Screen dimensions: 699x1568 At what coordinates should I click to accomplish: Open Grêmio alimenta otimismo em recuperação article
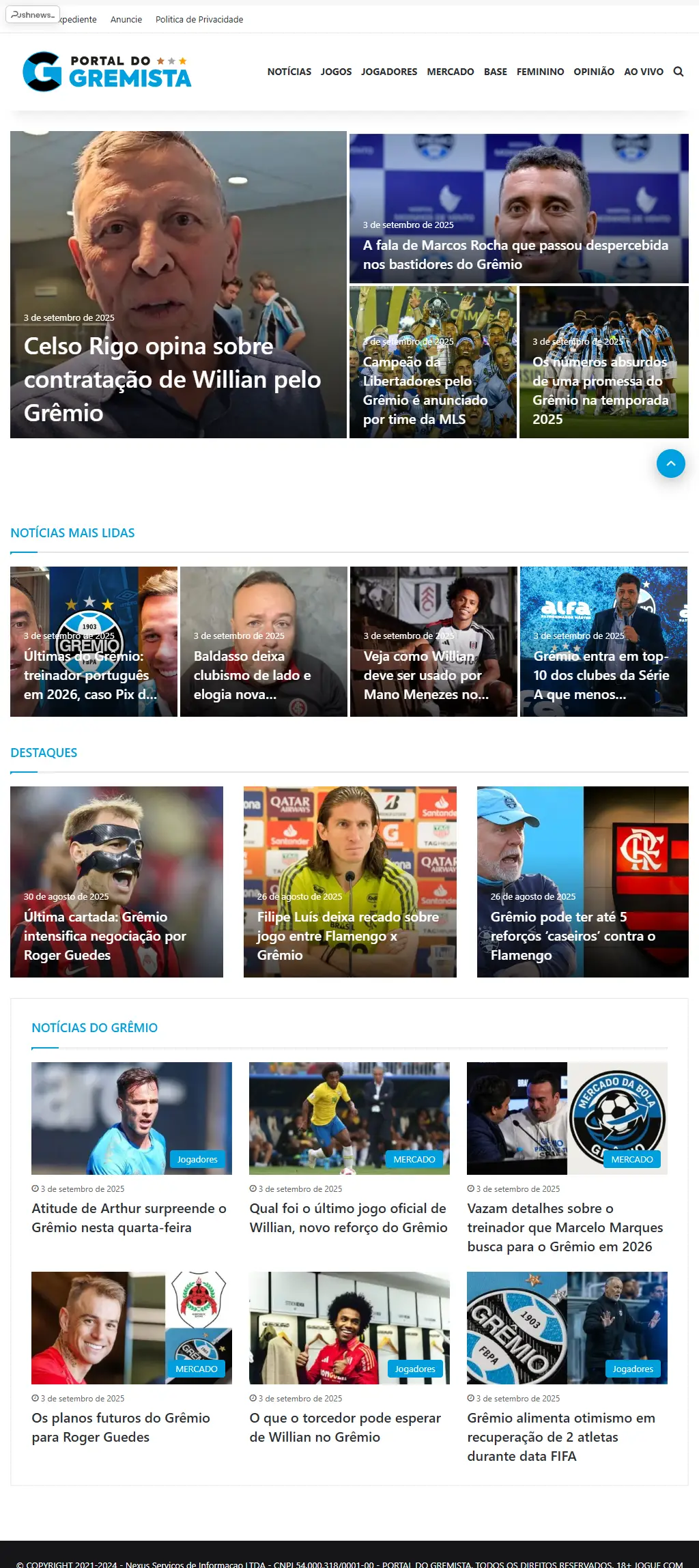pos(560,1436)
